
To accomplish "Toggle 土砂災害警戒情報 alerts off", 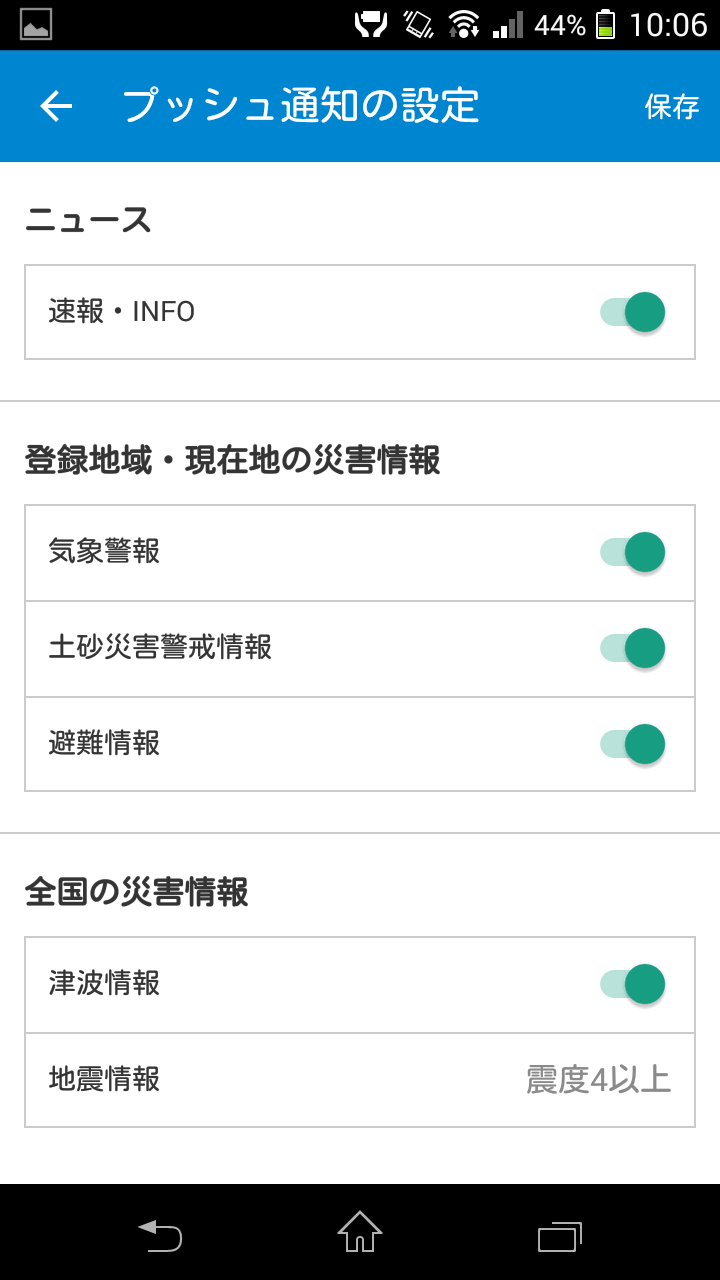I will [x=633, y=648].
